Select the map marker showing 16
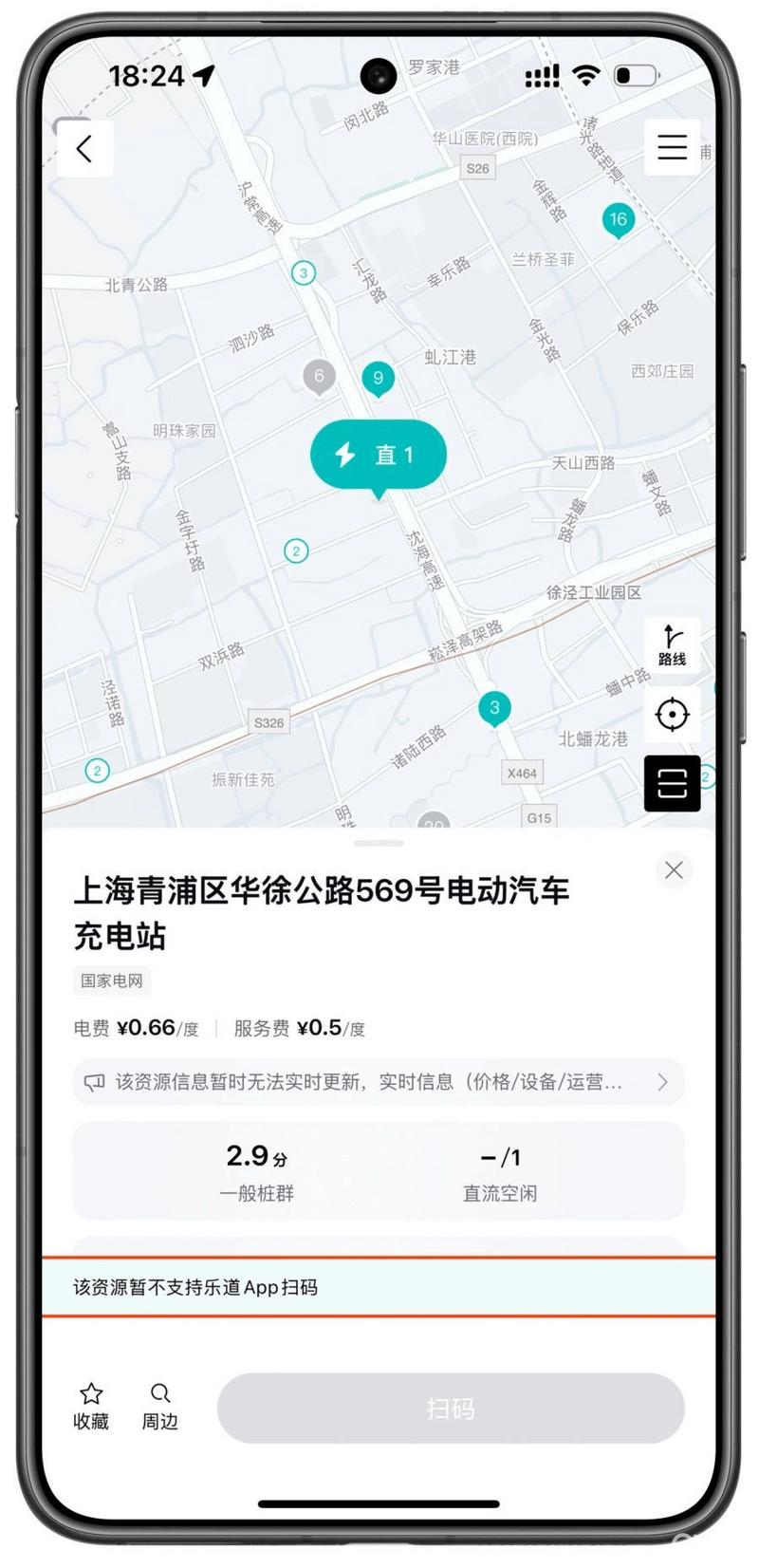 [618, 220]
